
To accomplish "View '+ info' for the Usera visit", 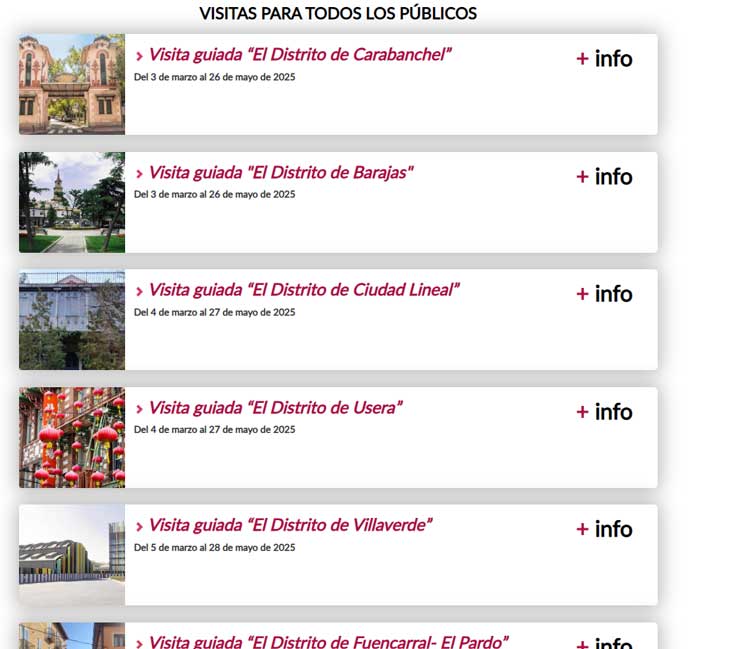I will (x=604, y=412).
